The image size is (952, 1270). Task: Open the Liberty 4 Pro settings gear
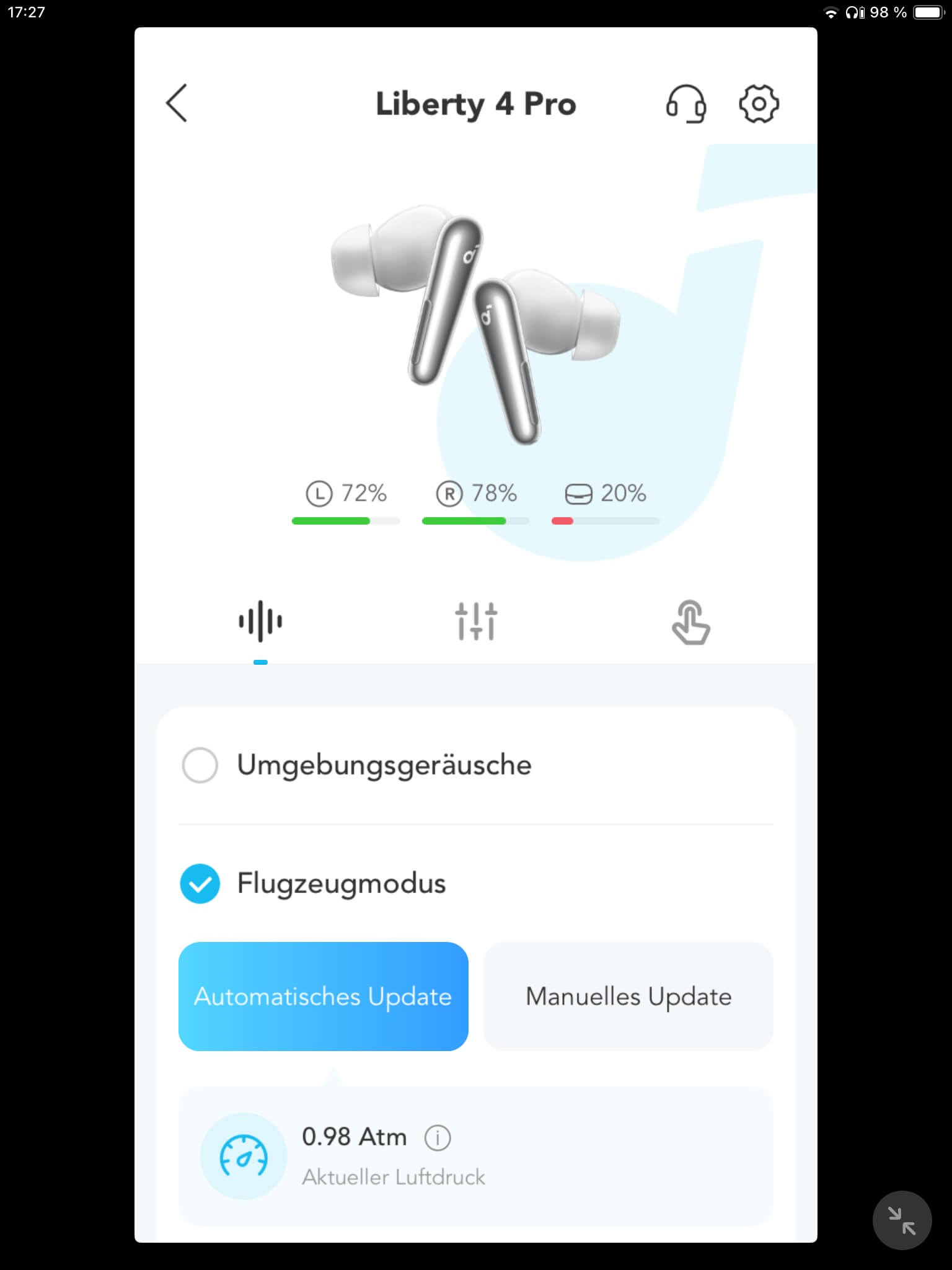point(759,104)
